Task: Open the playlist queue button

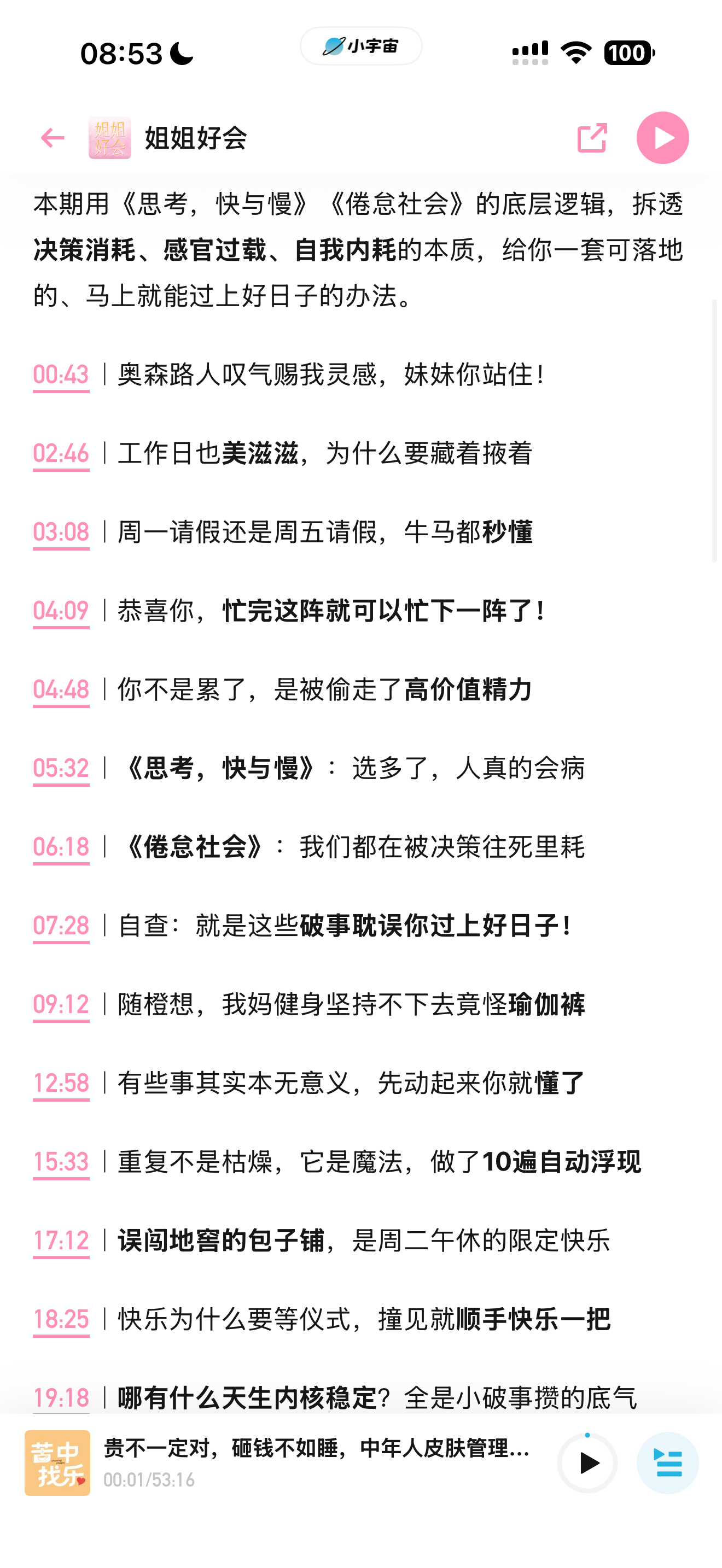Action: 667,1462
